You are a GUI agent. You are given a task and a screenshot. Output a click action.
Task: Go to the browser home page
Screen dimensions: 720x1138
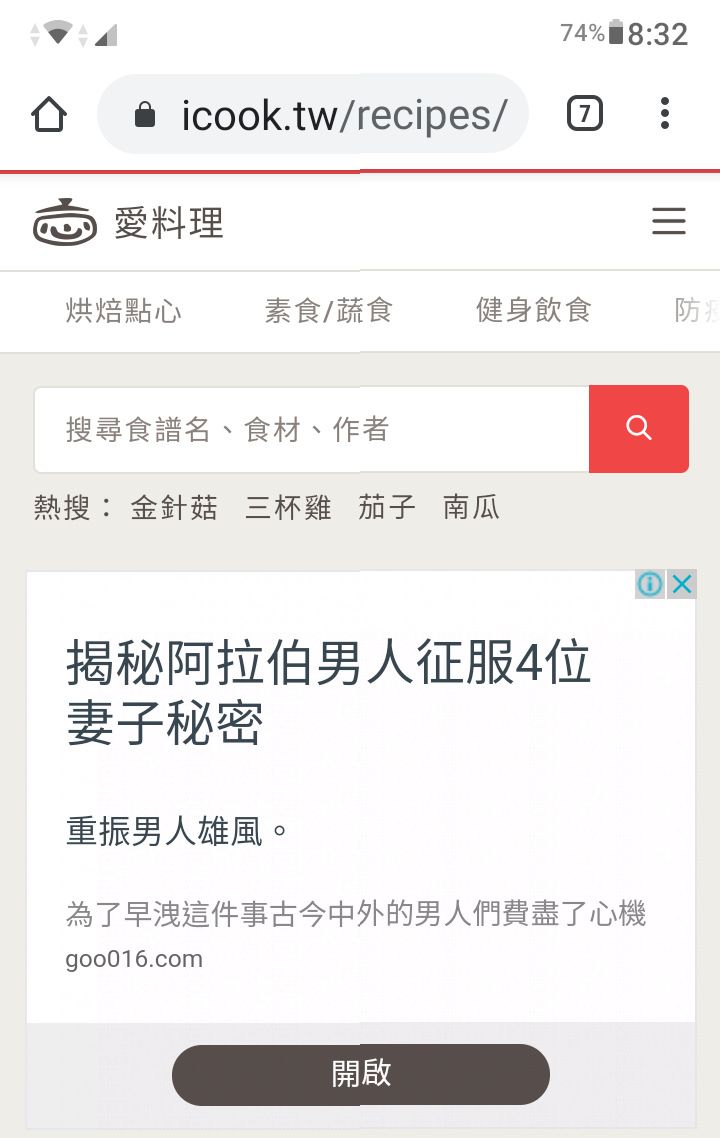49,114
